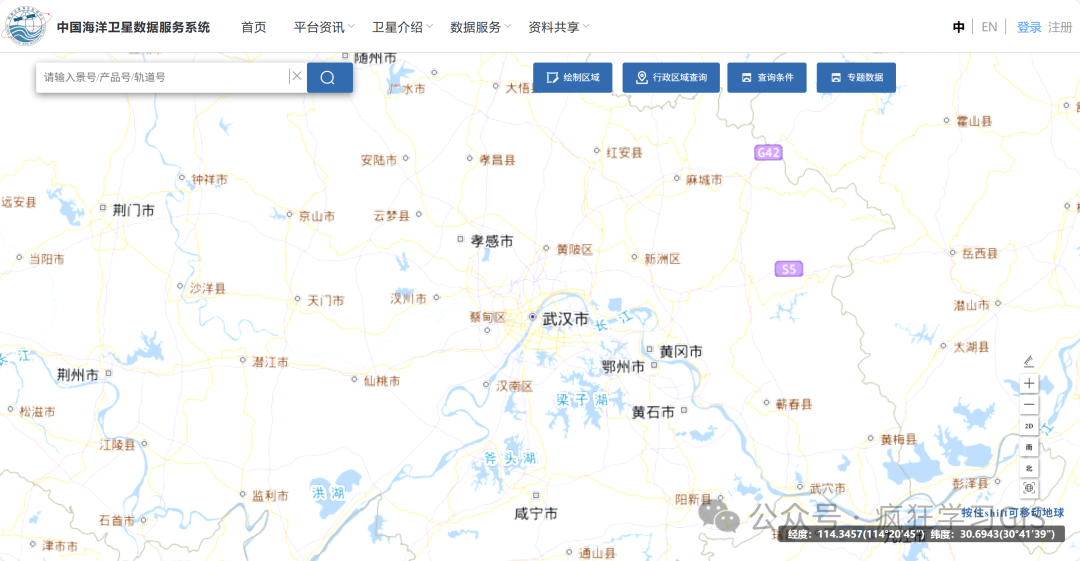Open the 查询条件 query conditions panel
This screenshot has height=561, width=1080.
[767, 77]
